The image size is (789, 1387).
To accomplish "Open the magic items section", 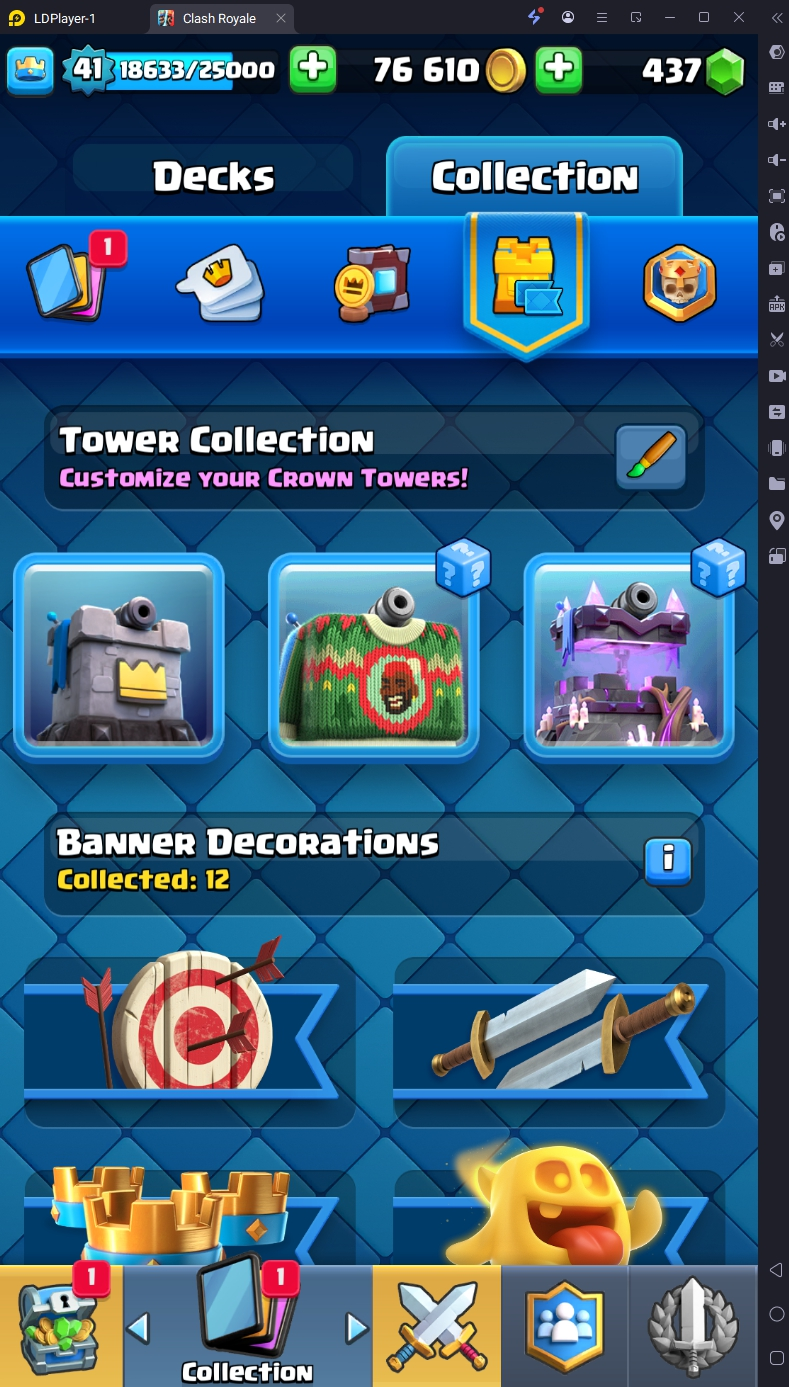I will coord(371,283).
